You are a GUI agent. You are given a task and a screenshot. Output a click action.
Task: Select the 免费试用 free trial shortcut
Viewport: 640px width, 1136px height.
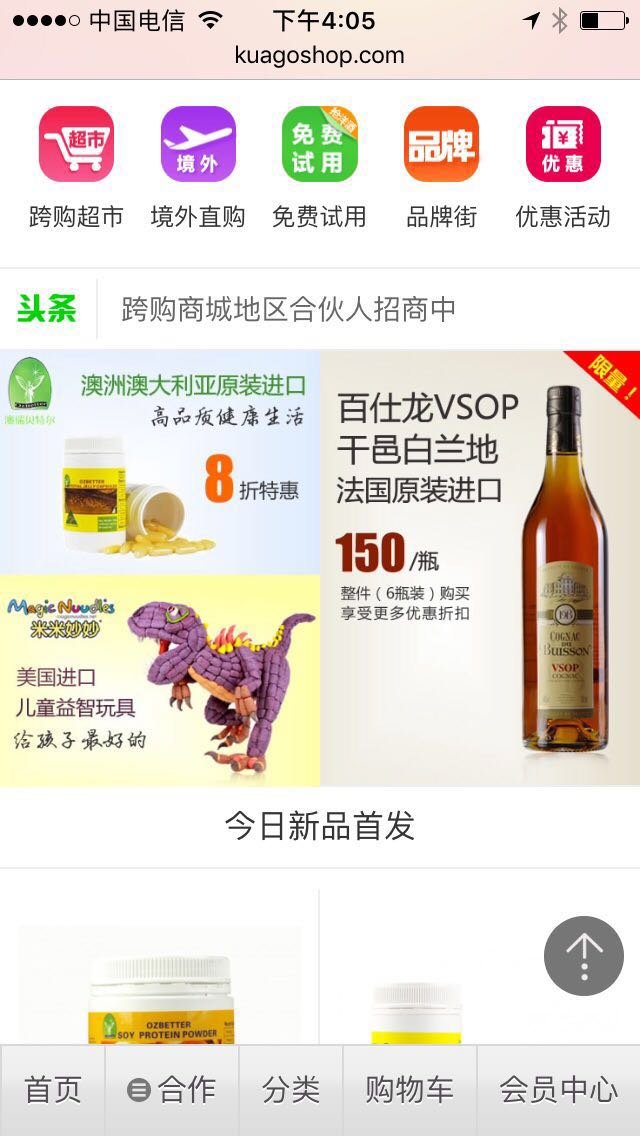tap(319, 167)
